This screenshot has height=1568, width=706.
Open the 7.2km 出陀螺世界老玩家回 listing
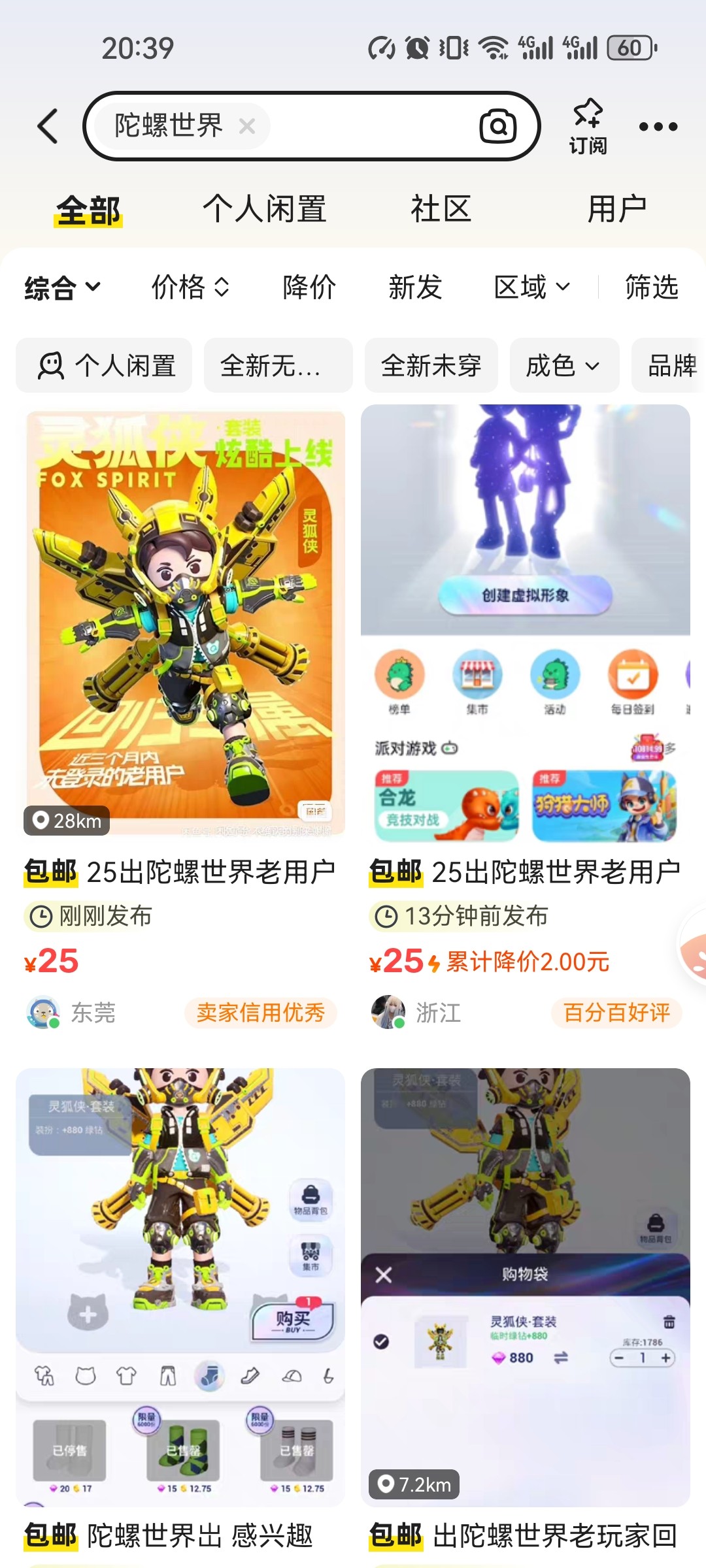pos(525,1287)
